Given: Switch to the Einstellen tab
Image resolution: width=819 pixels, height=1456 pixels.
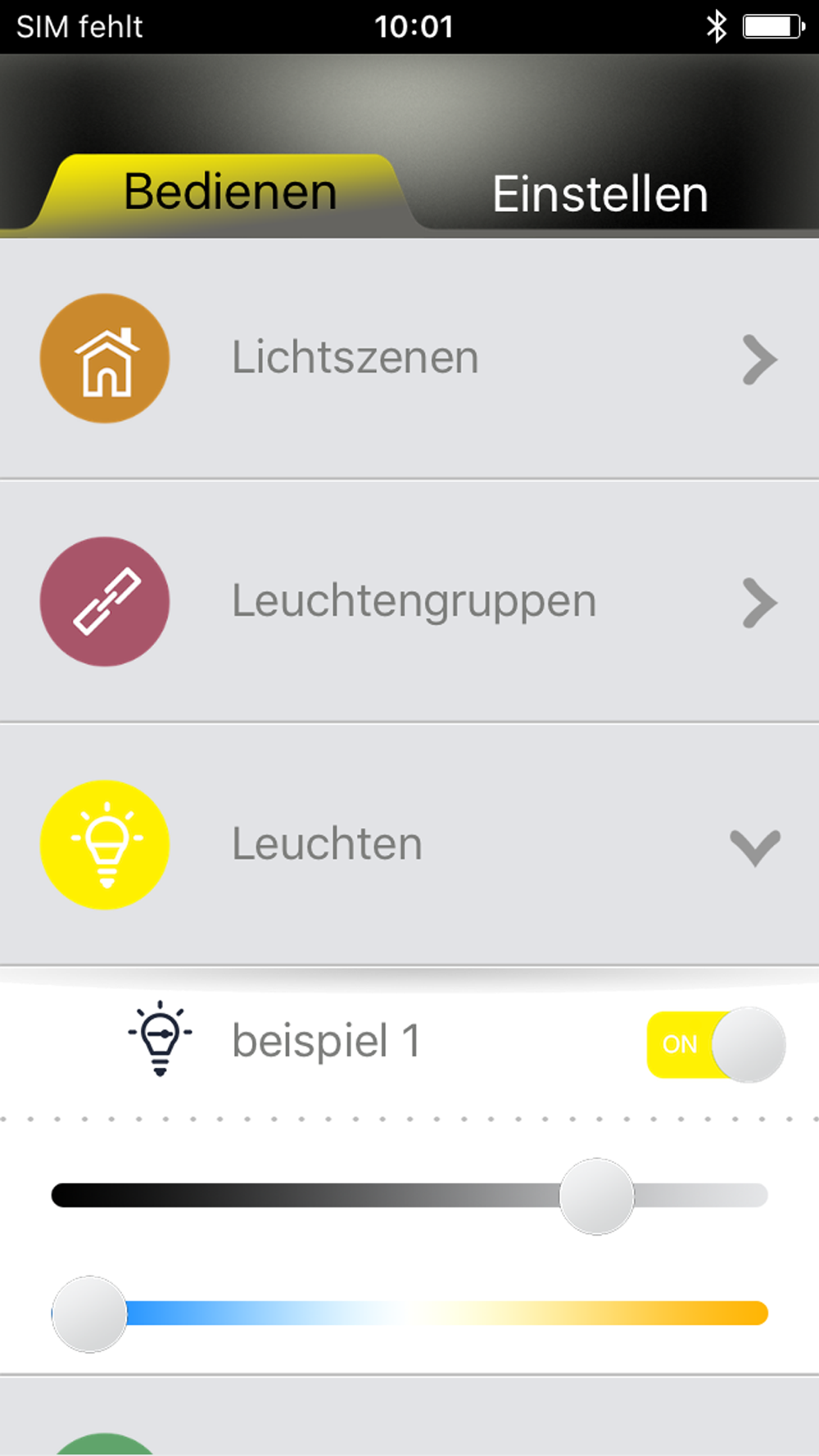Looking at the screenshot, I should click(x=600, y=194).
